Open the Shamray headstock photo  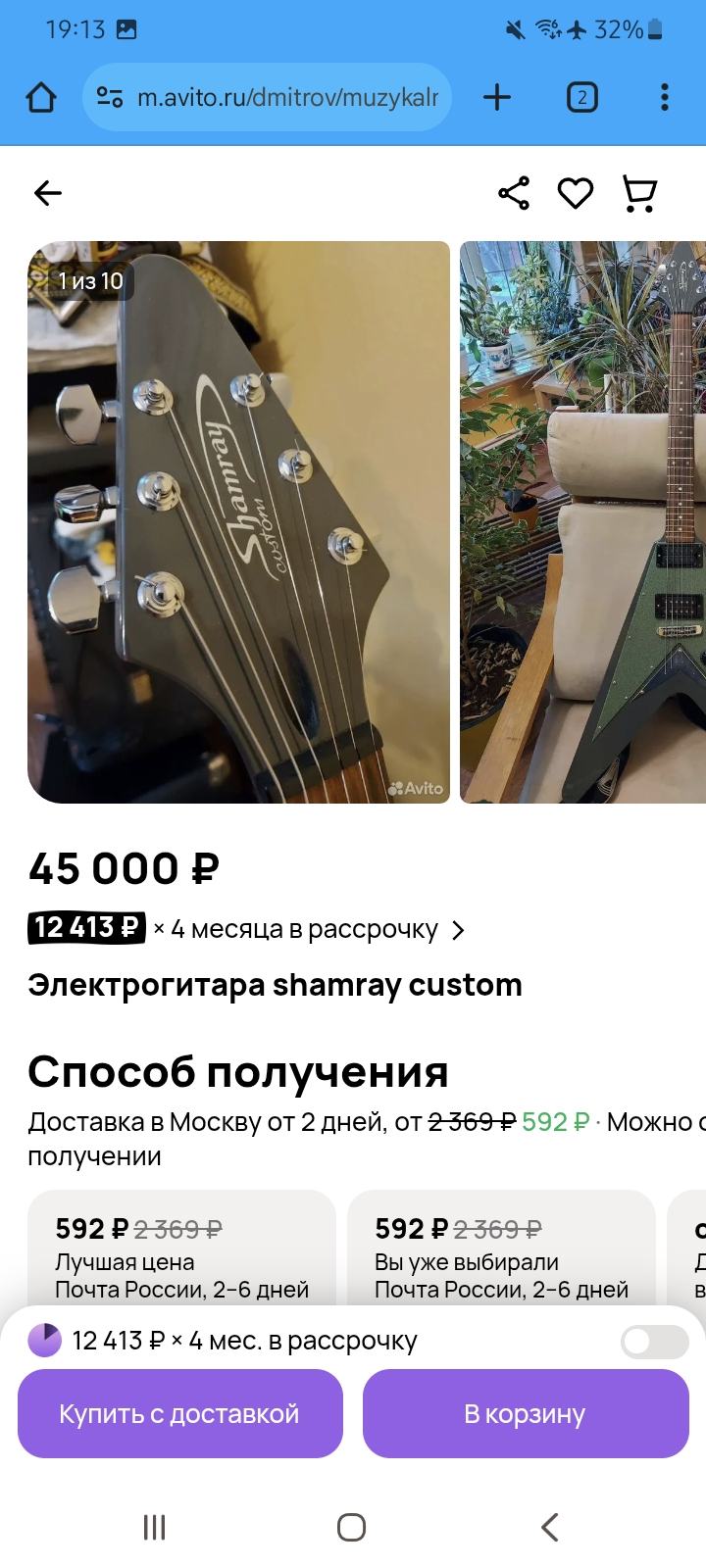point(238,521)
